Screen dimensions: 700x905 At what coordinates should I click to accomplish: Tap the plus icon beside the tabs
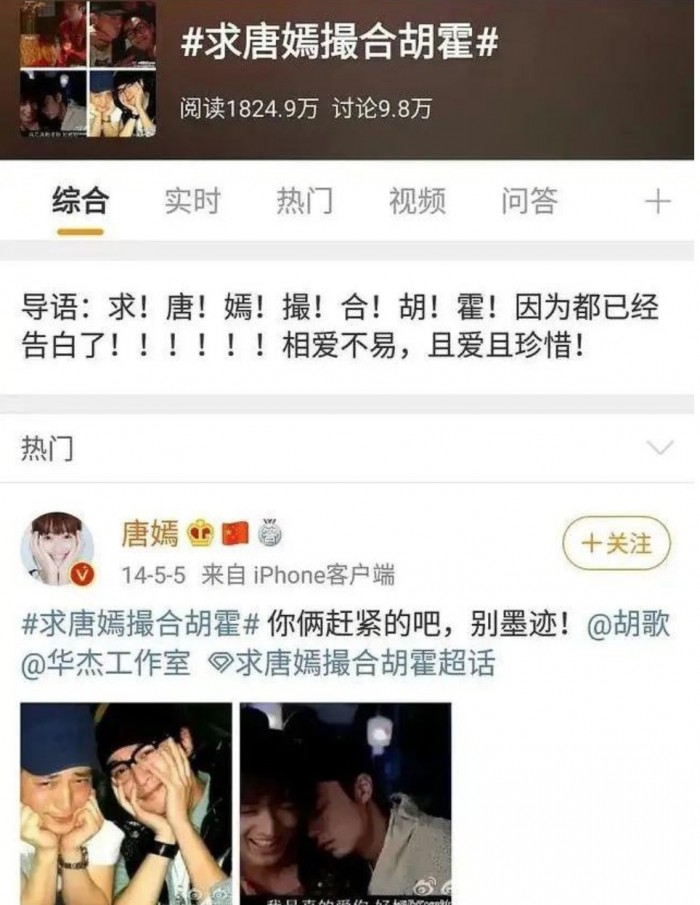(657, 202)
